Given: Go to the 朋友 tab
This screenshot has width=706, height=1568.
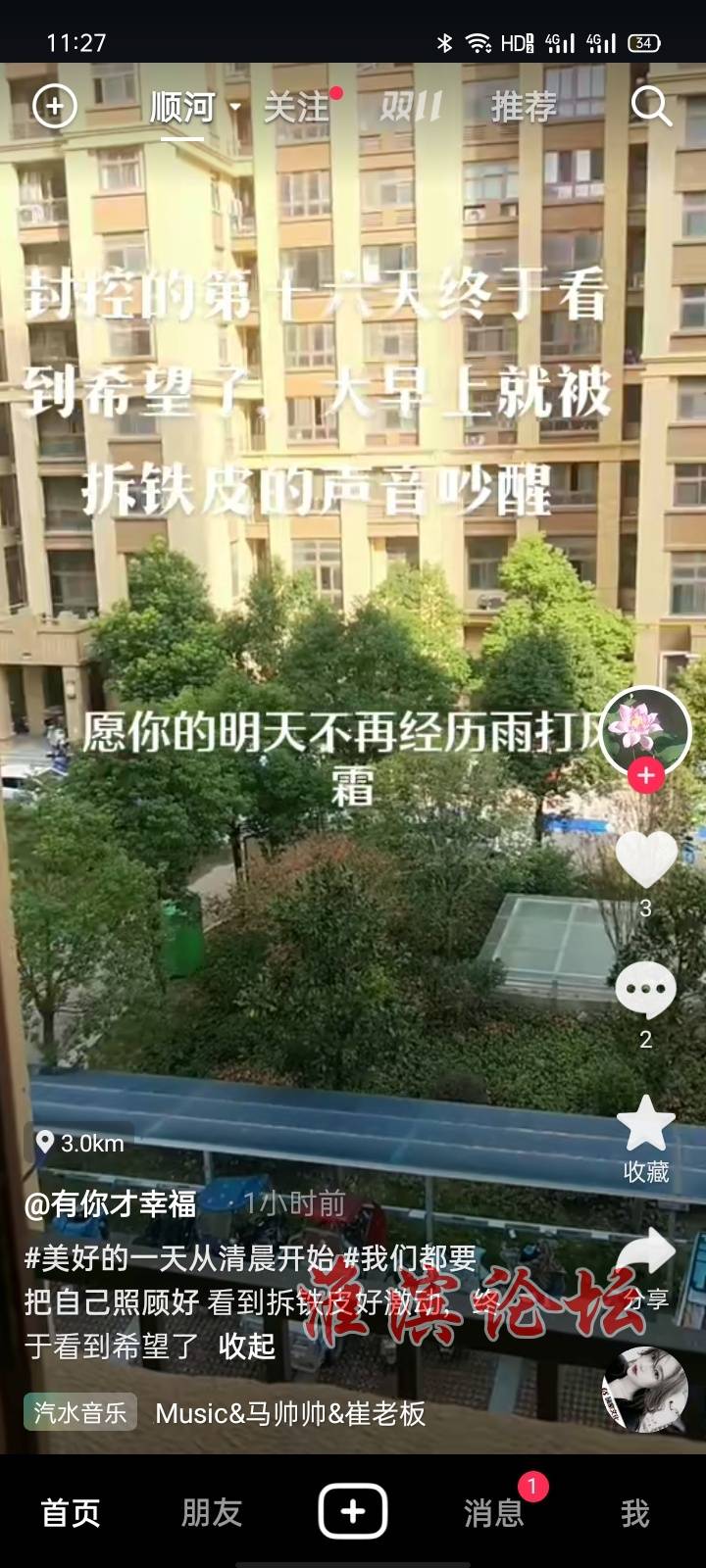Looking at the screenshot, I should [211, 1513].
